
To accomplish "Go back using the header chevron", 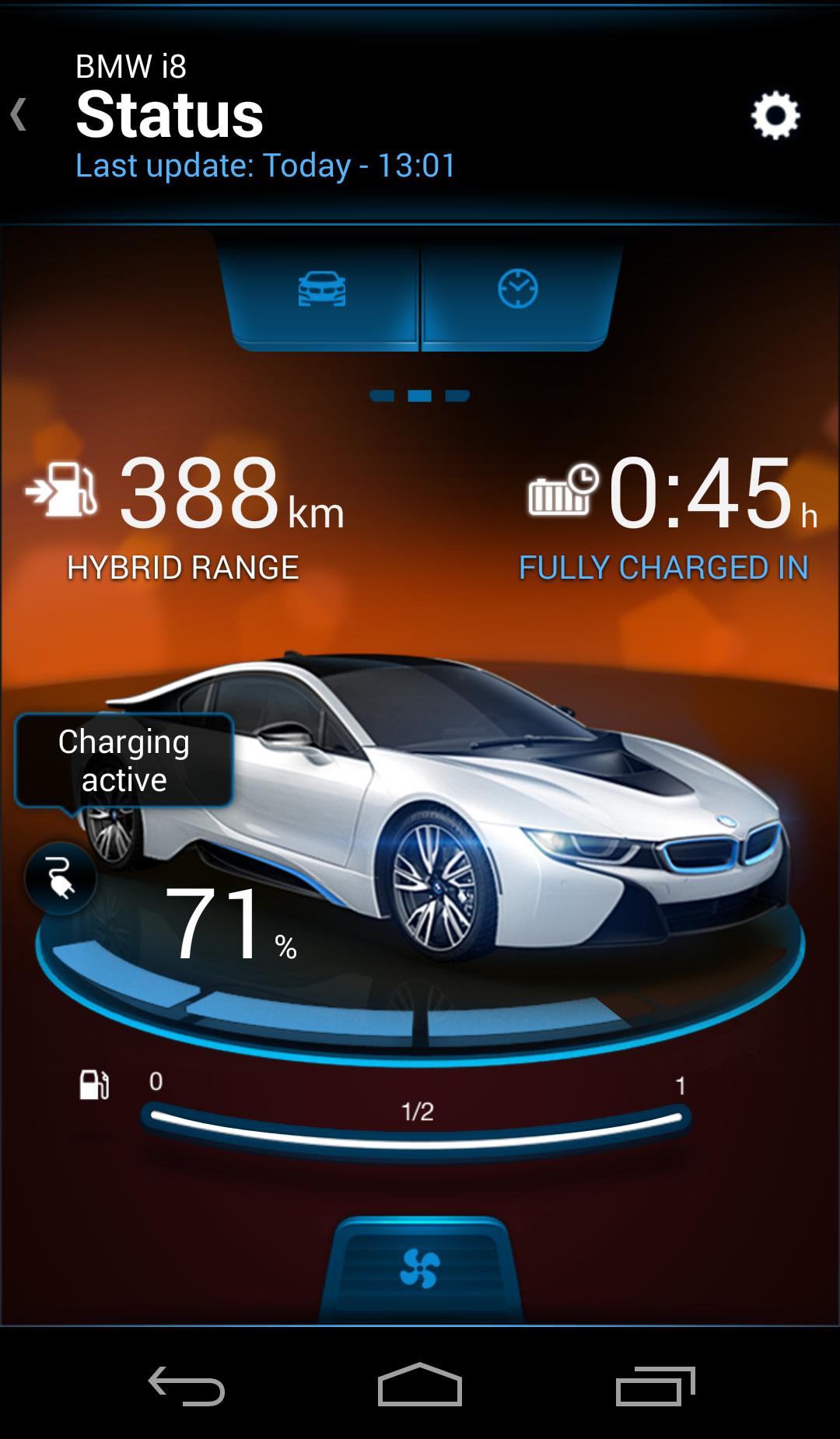I will tap(19, 115).
